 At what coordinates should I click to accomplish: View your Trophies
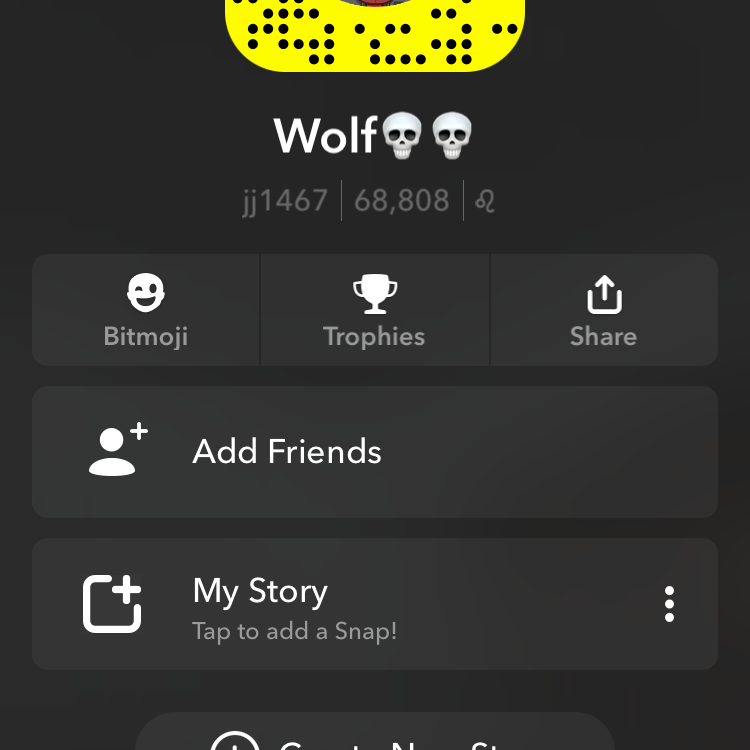pos(374,310)
